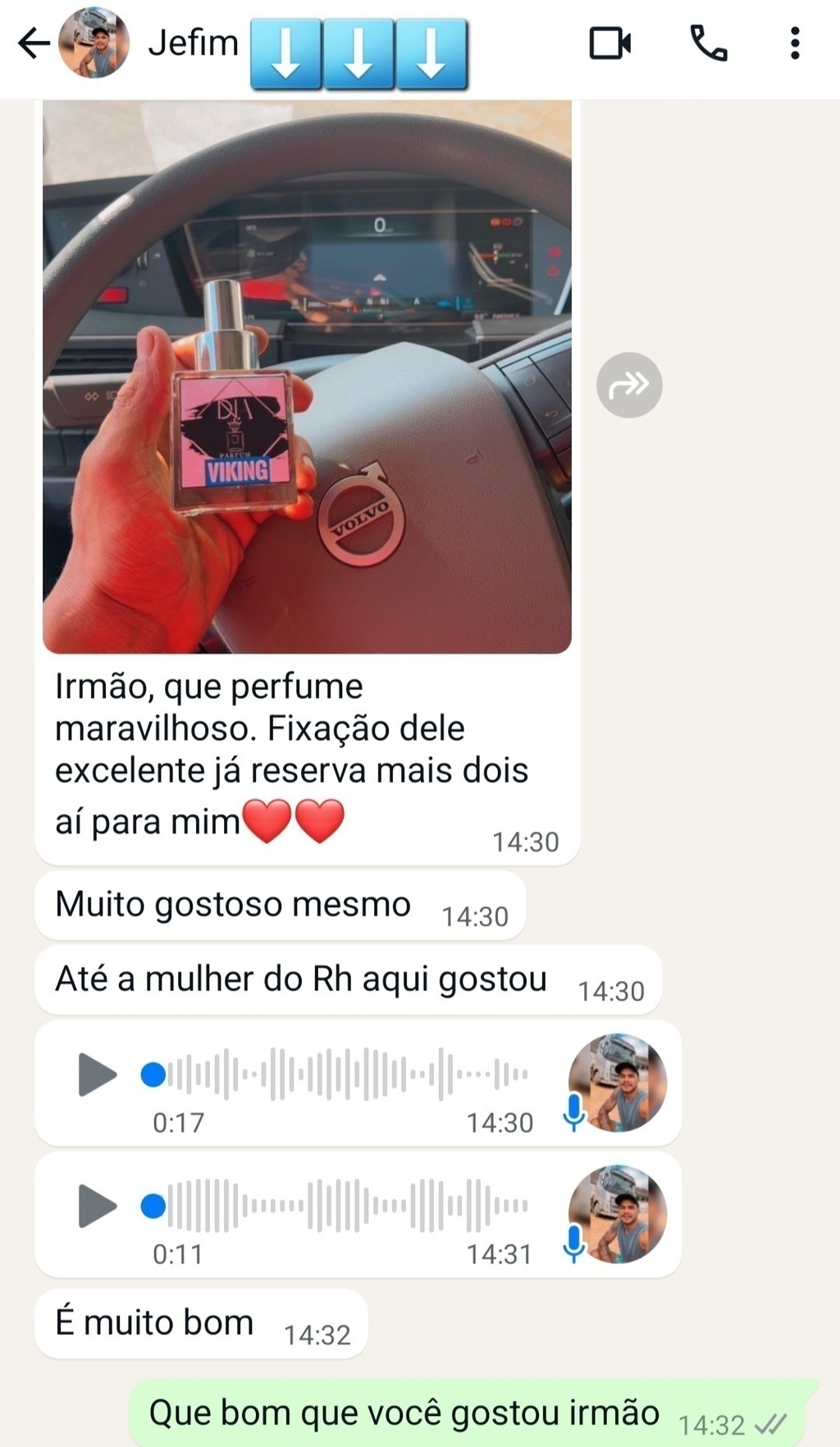
Task: Seek within the 0:11 voice message waveform
Action: pos(336,1205)
